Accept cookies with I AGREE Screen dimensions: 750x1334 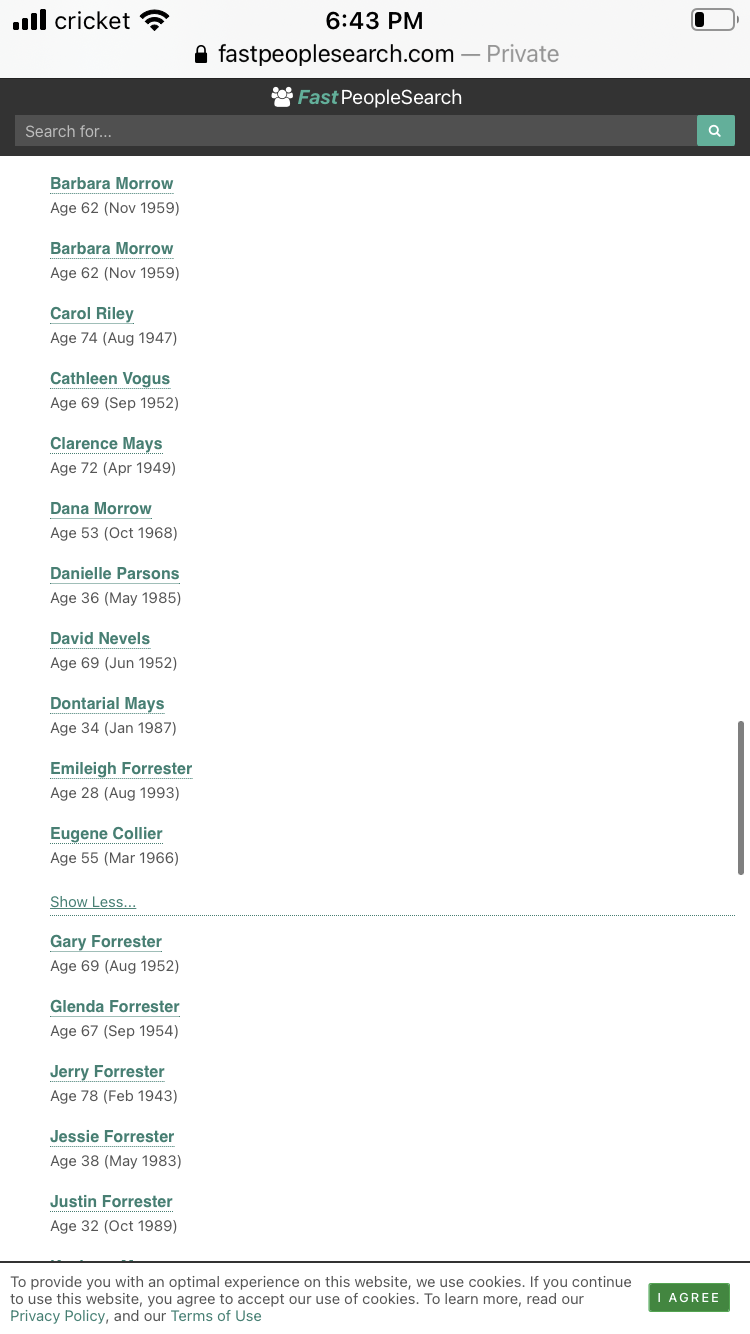click(x=689, y=1297)
